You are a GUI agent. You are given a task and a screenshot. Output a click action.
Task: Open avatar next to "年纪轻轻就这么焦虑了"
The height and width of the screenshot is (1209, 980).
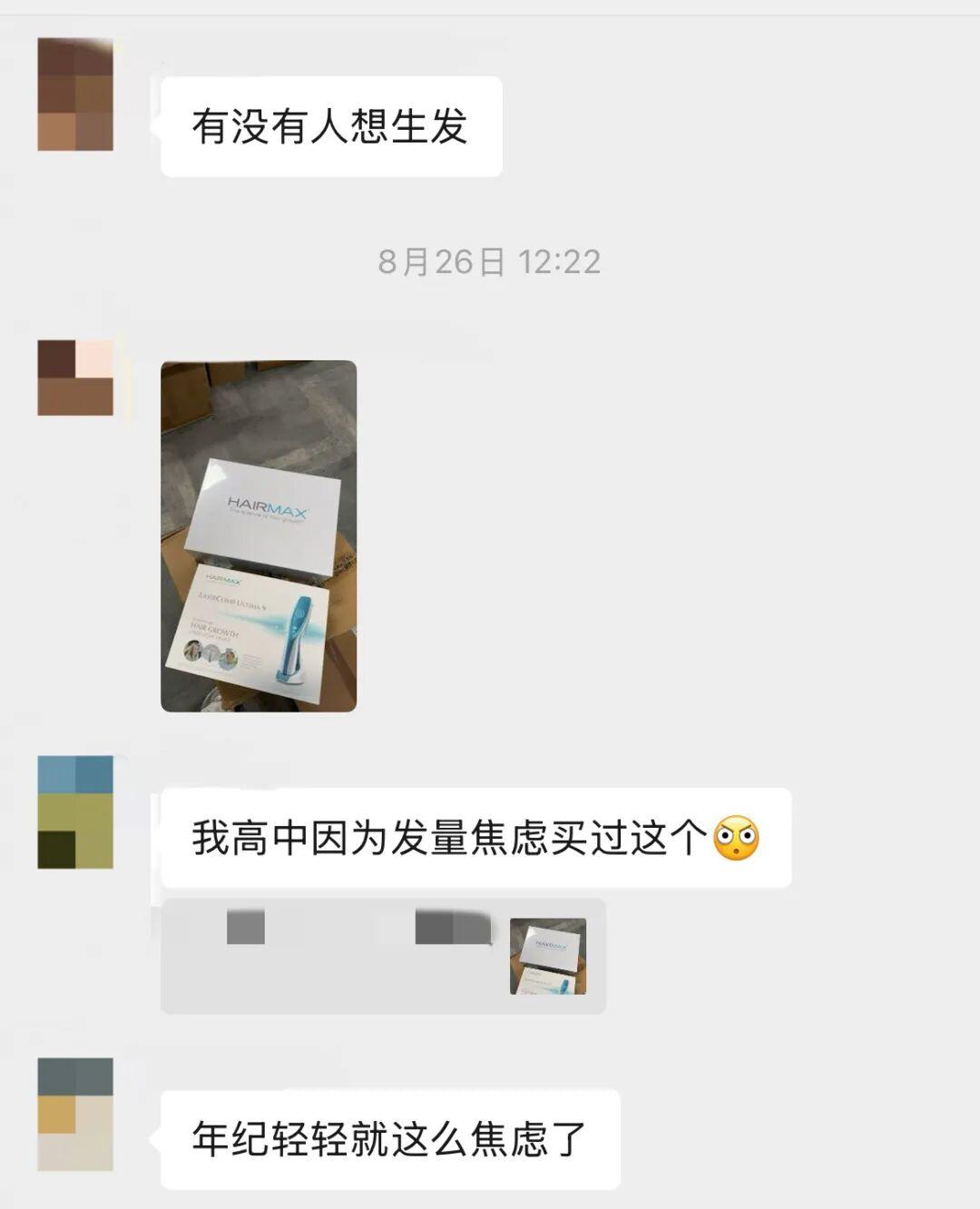point(75,1114)
